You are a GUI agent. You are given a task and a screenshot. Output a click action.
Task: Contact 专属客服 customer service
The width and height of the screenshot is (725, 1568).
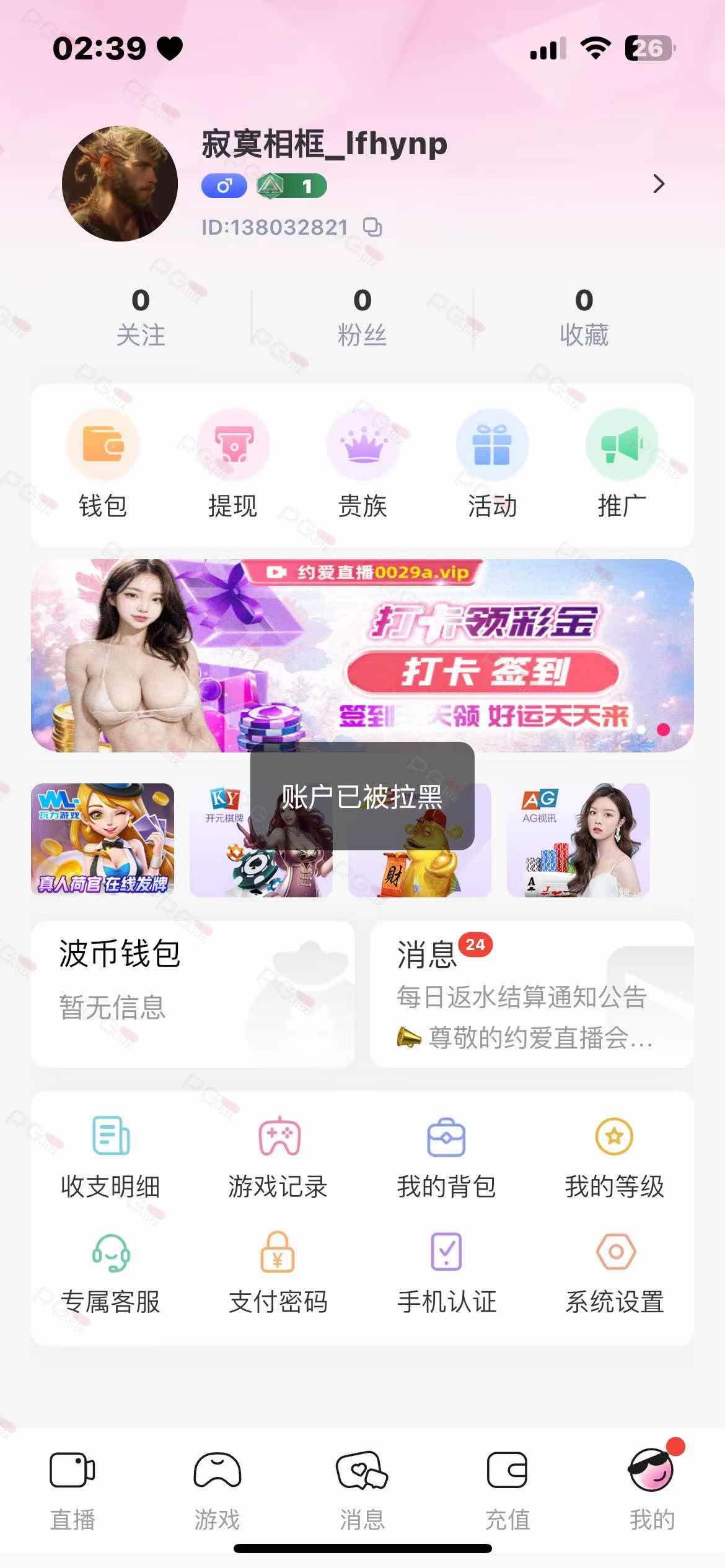point(111,1273)
